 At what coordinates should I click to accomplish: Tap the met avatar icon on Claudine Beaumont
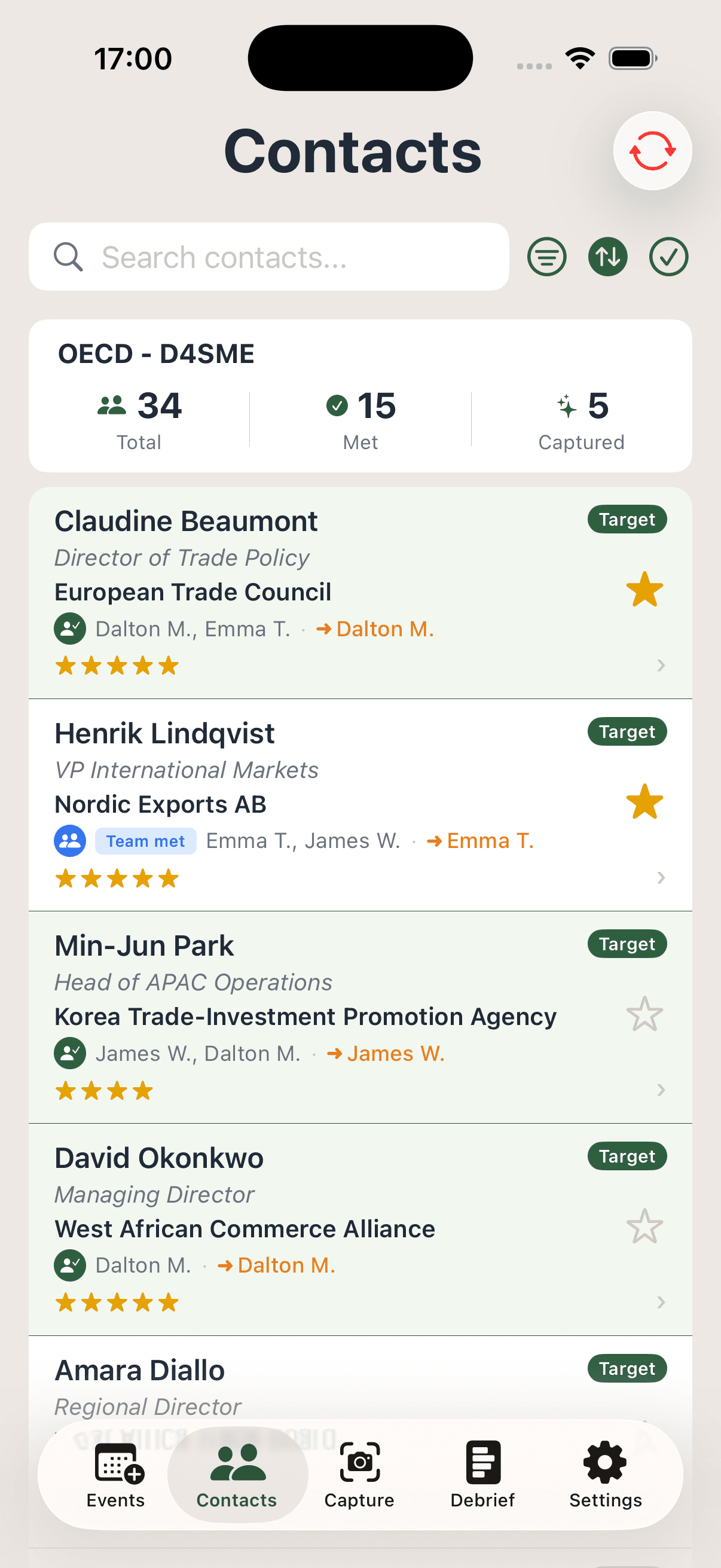69,628
